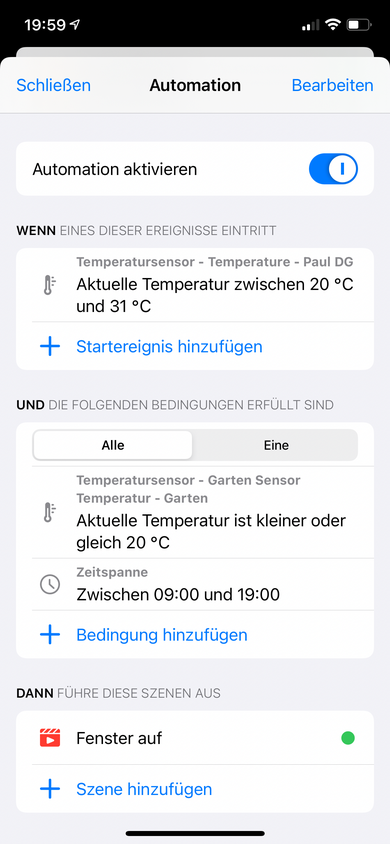Open the Paul DG temperature trigger
The image size is (390, 844).
point(195,285)
